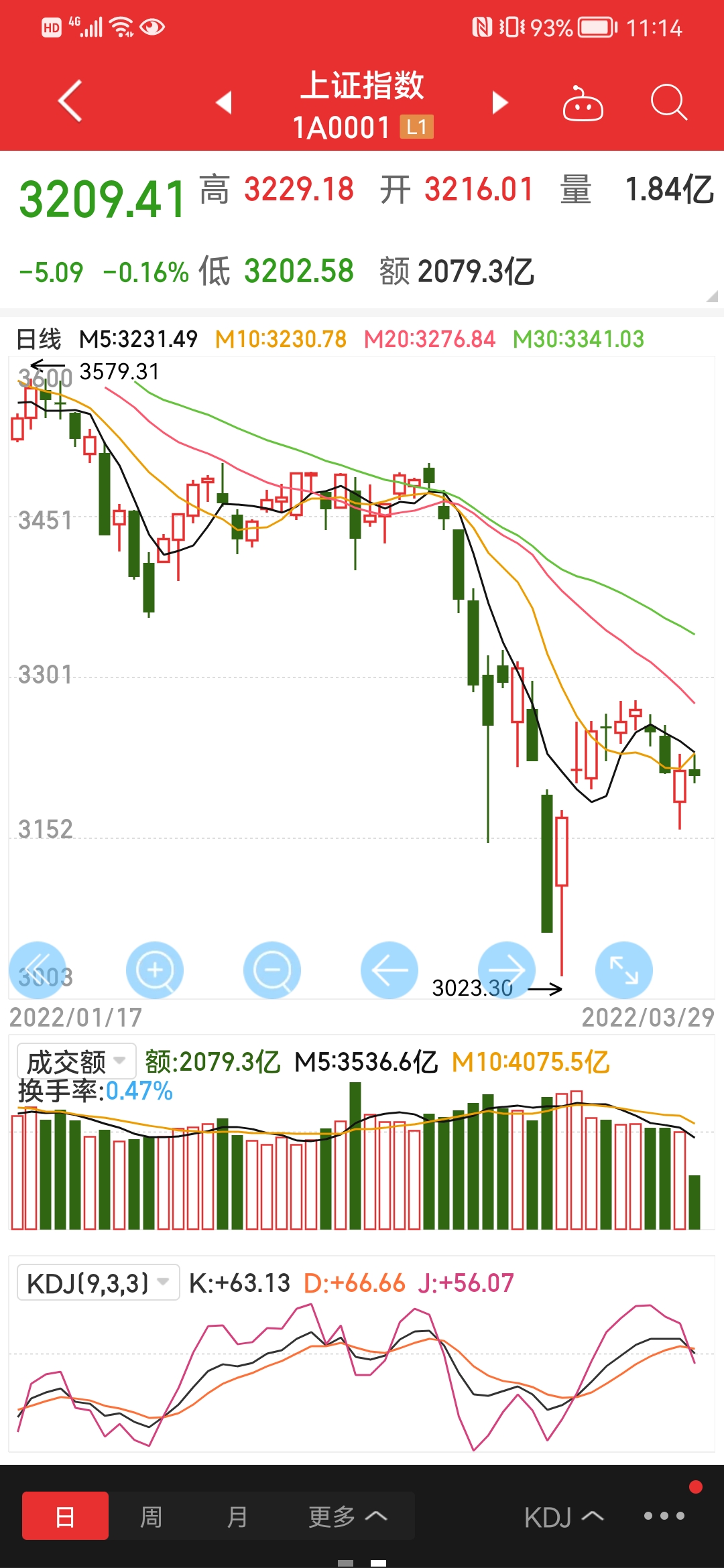Switch to the previous stock with left triangle
This screenshot has height=1568, width=724.
(224, 103)
